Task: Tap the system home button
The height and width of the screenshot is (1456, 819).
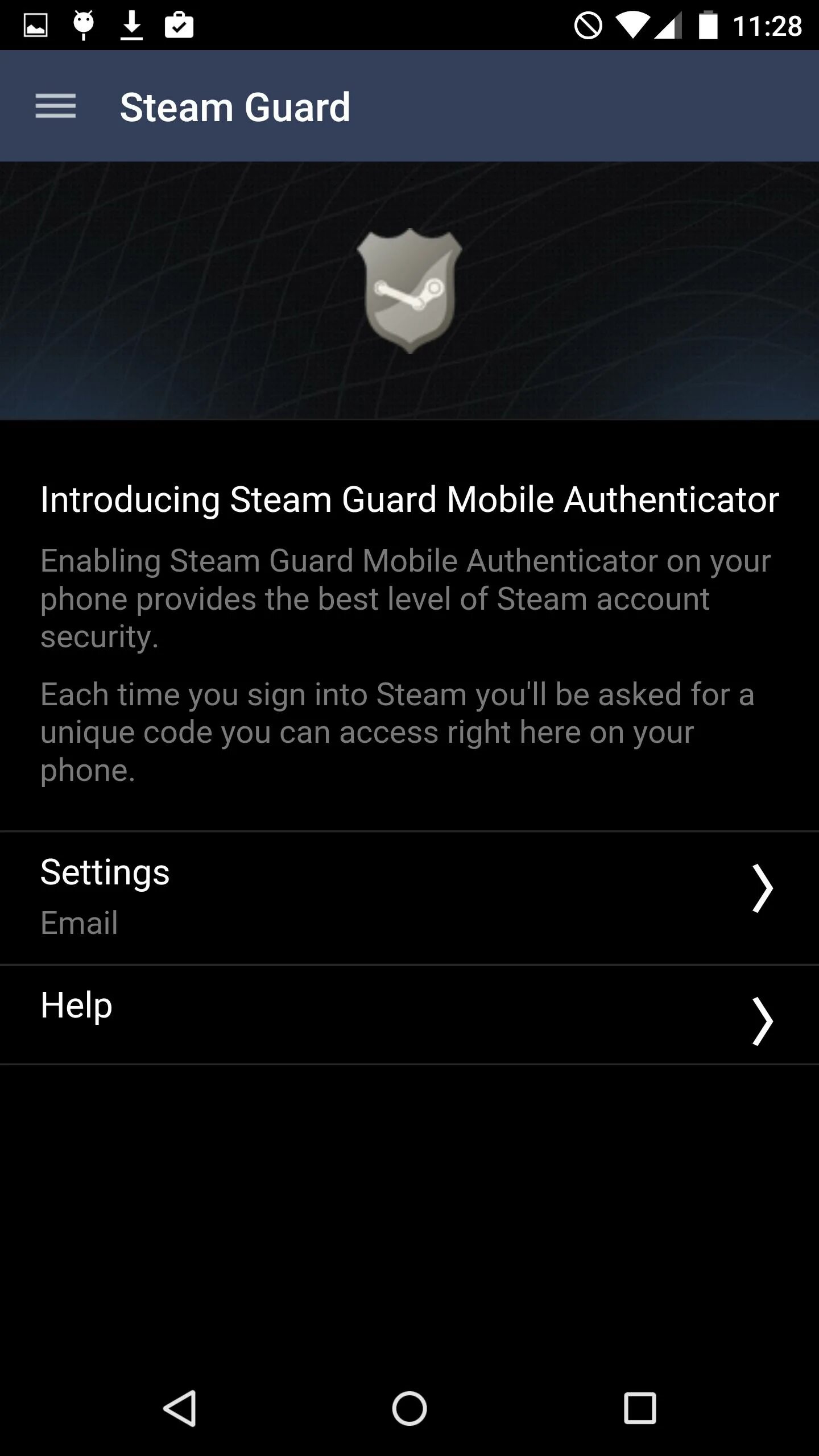Action: (x=409, y=1408)
